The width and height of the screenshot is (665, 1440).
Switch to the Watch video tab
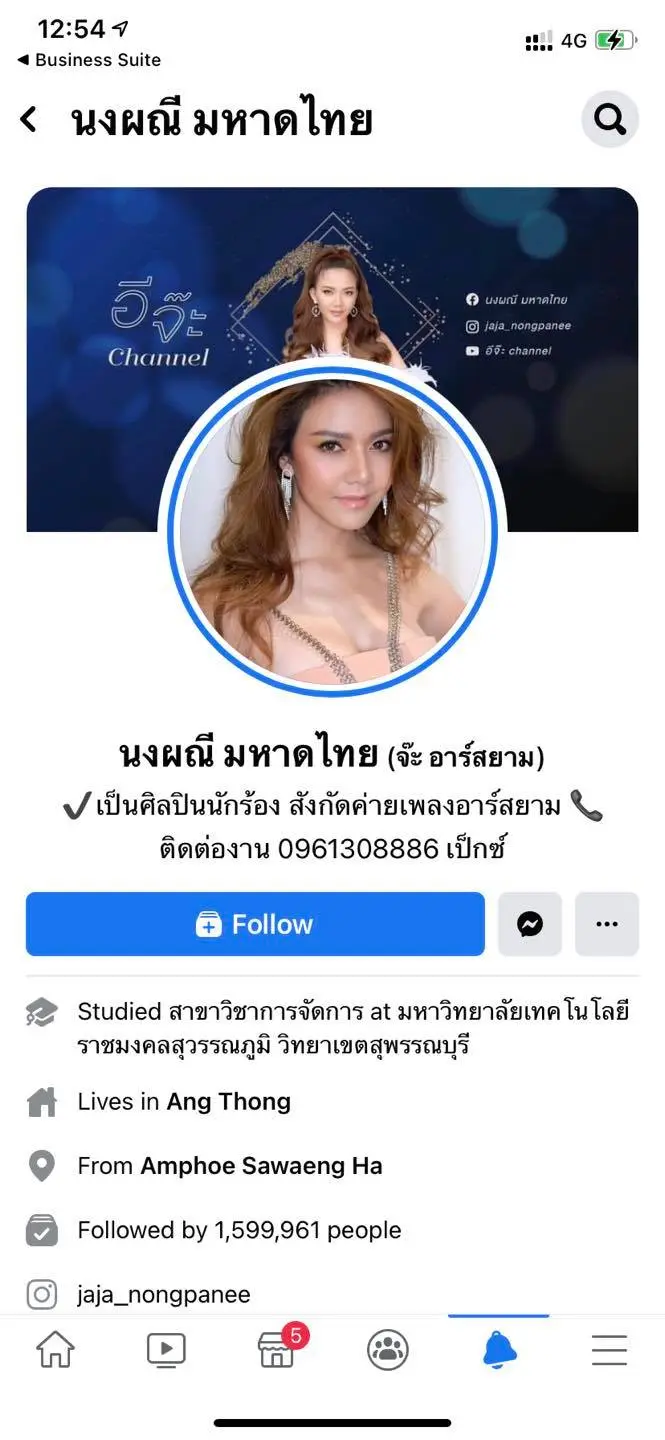click(166, 1350)
